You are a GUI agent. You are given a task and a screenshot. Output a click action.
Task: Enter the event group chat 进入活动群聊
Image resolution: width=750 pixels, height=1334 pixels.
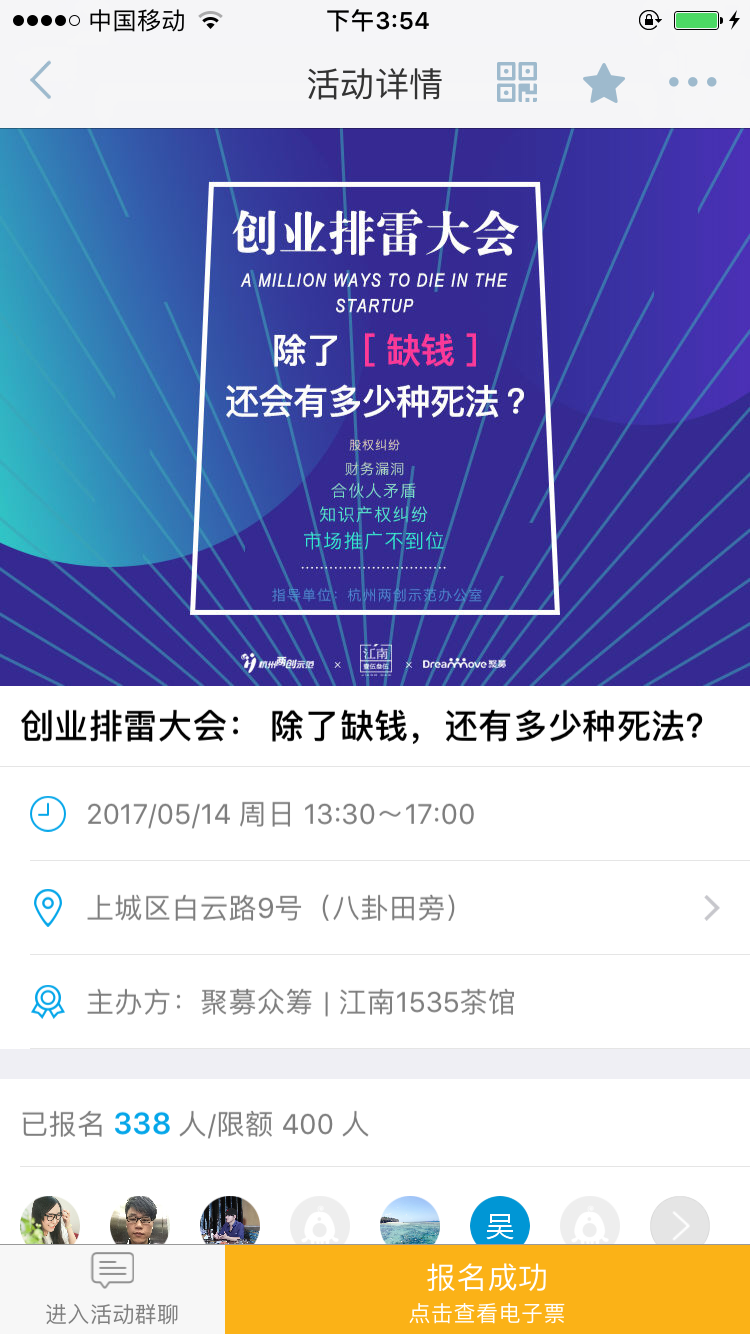pos(112,1289)
